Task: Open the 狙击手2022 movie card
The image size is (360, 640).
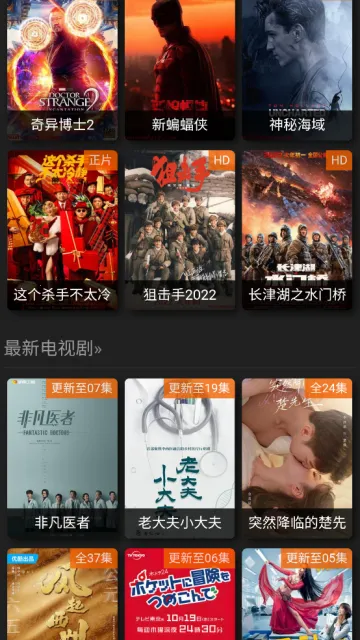Action: pyautogui.click(x=180, y=230)
